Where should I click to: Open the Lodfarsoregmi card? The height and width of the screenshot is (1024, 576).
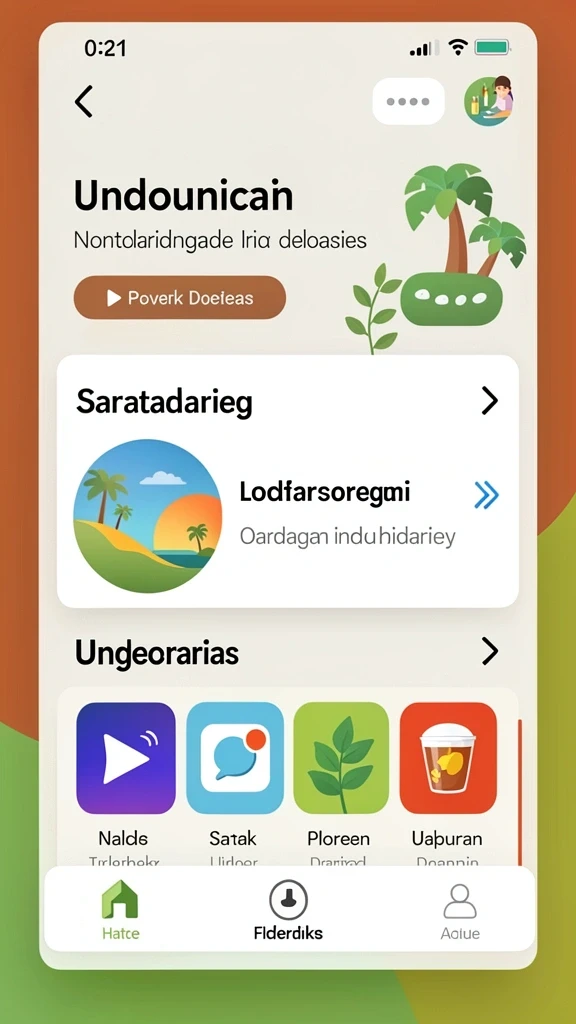point(288,515)
